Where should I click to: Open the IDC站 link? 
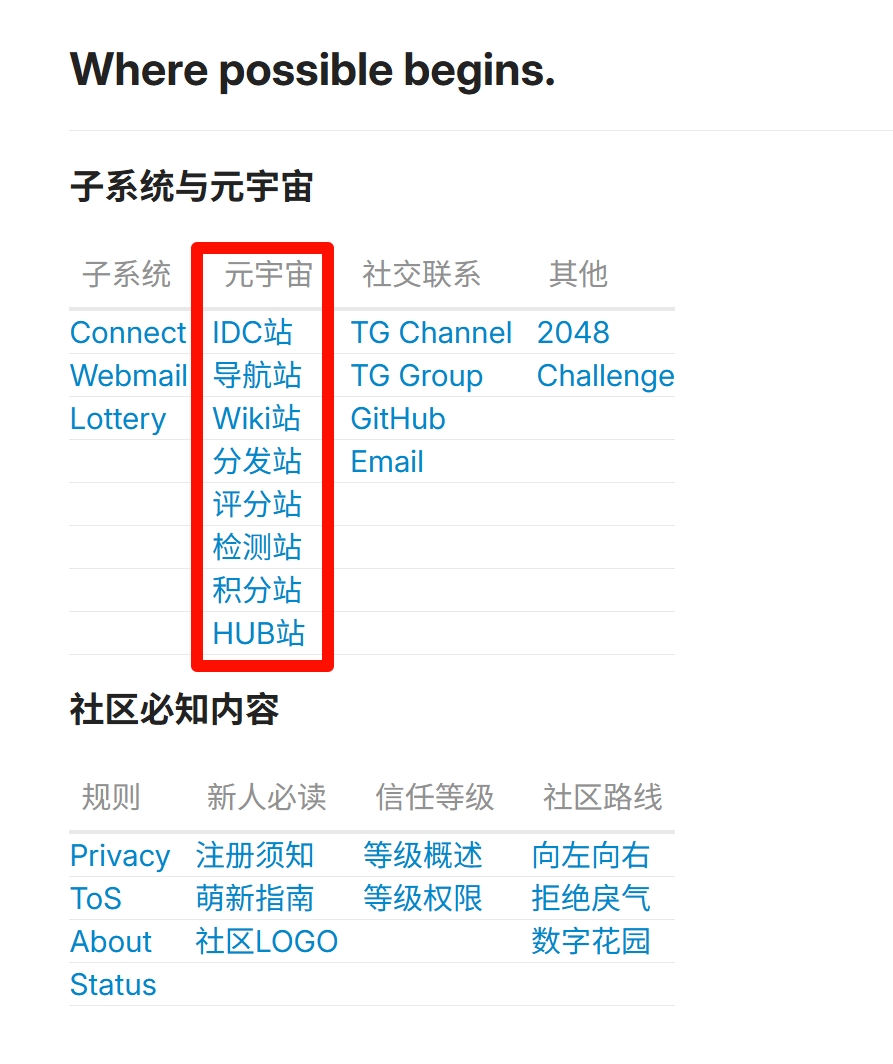pyautogui.click(x=252, y=332)
